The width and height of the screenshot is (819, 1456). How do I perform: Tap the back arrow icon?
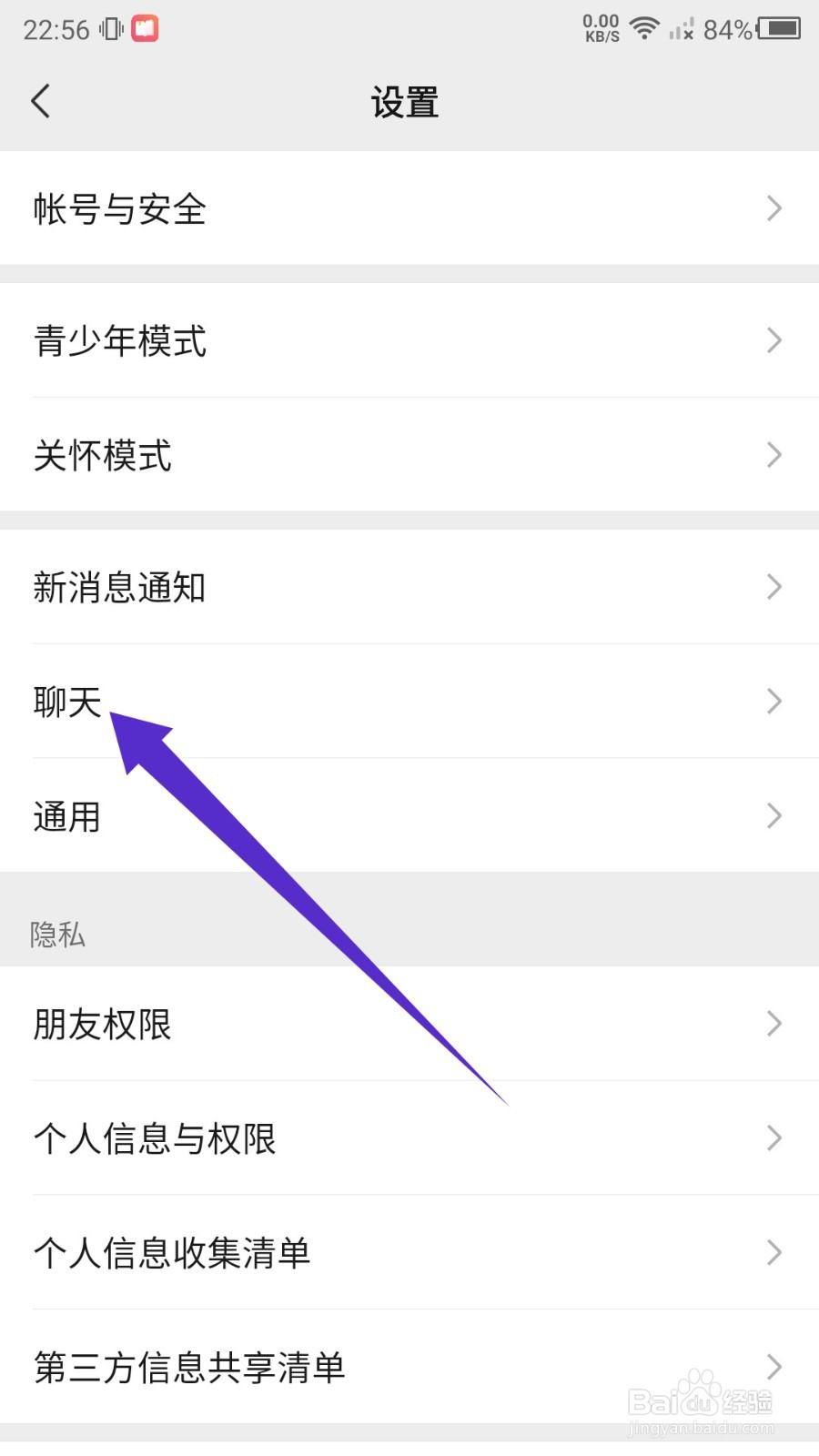click(40, 101)
